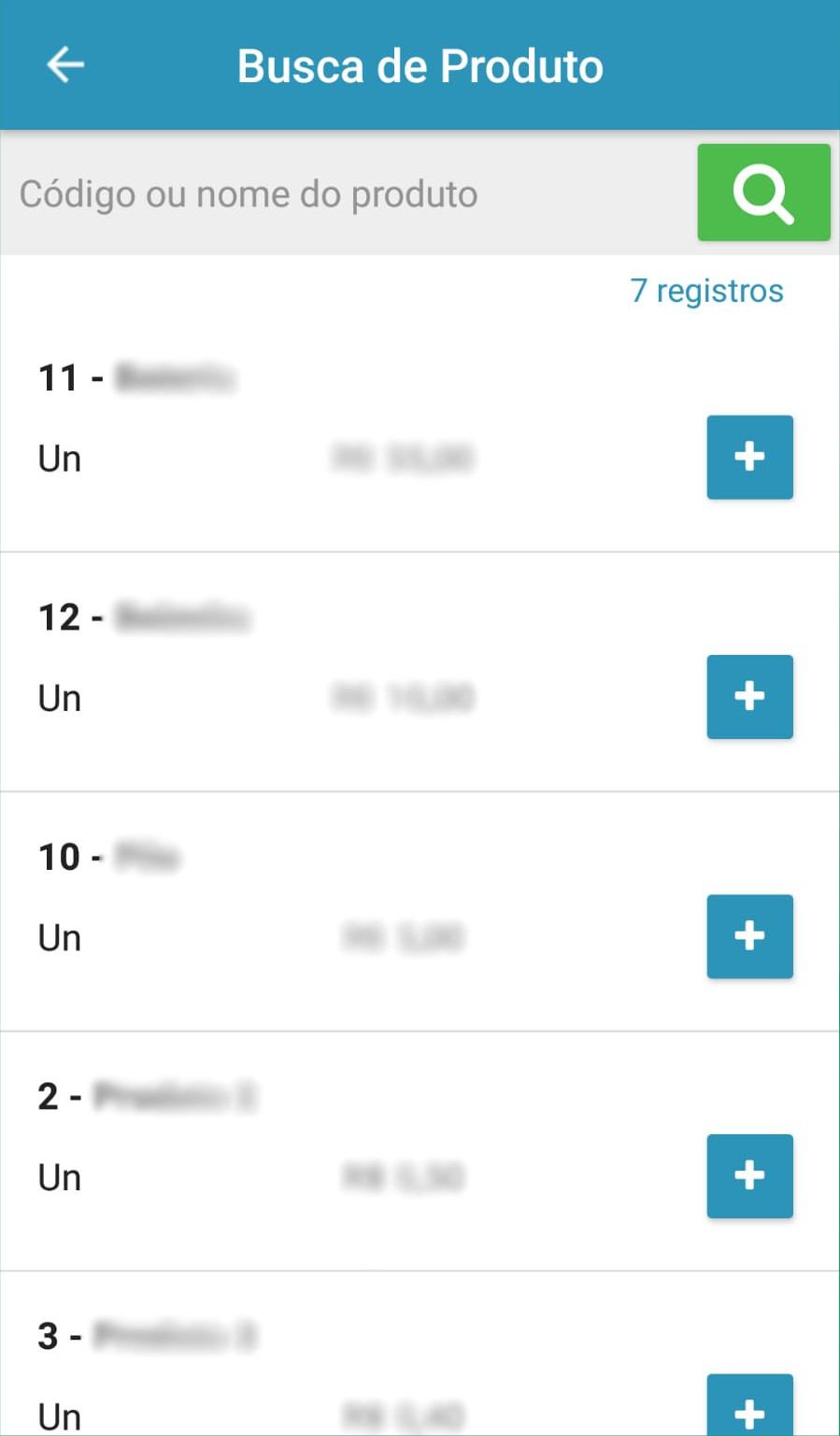Image resolution: width=840 pixels, height=1436 pixels.
Task: Add product 11 with its plus button
Action: (749, 457)
